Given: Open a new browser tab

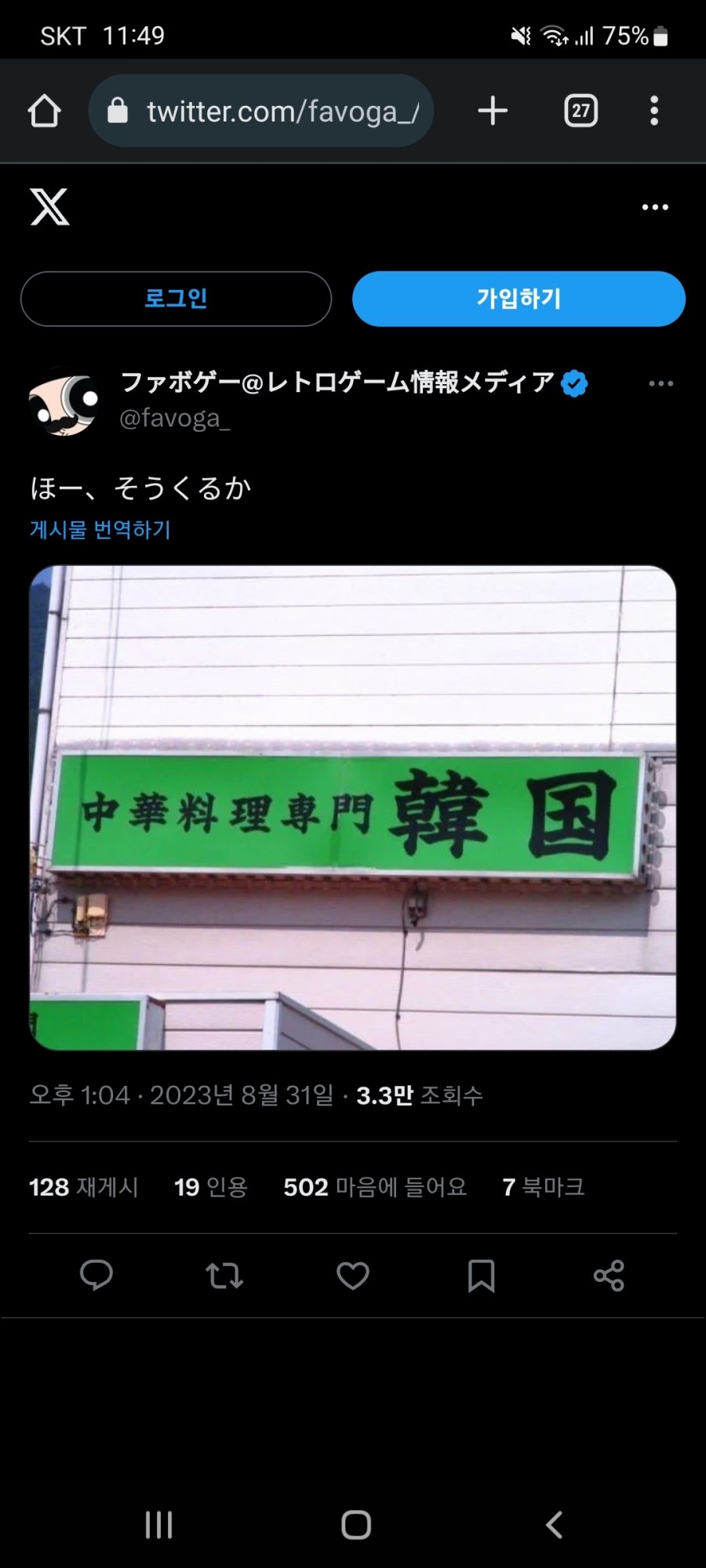Looking at the screenshot, I should click(x=493, y=111).
